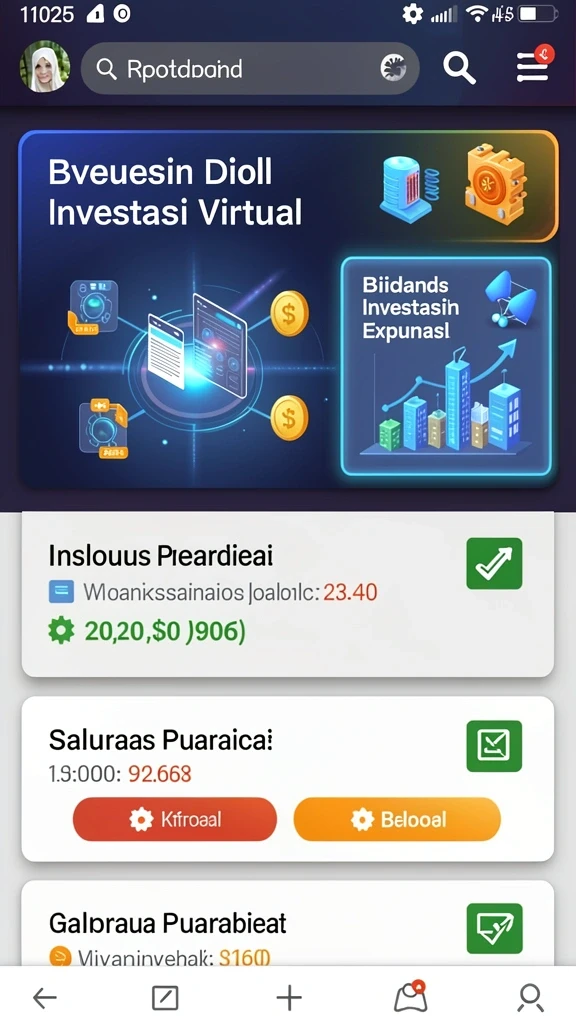Tap green check icon on Inslouus Pieardieai
The width and height of the screenshot is (576, 1024).
[494, 564]
